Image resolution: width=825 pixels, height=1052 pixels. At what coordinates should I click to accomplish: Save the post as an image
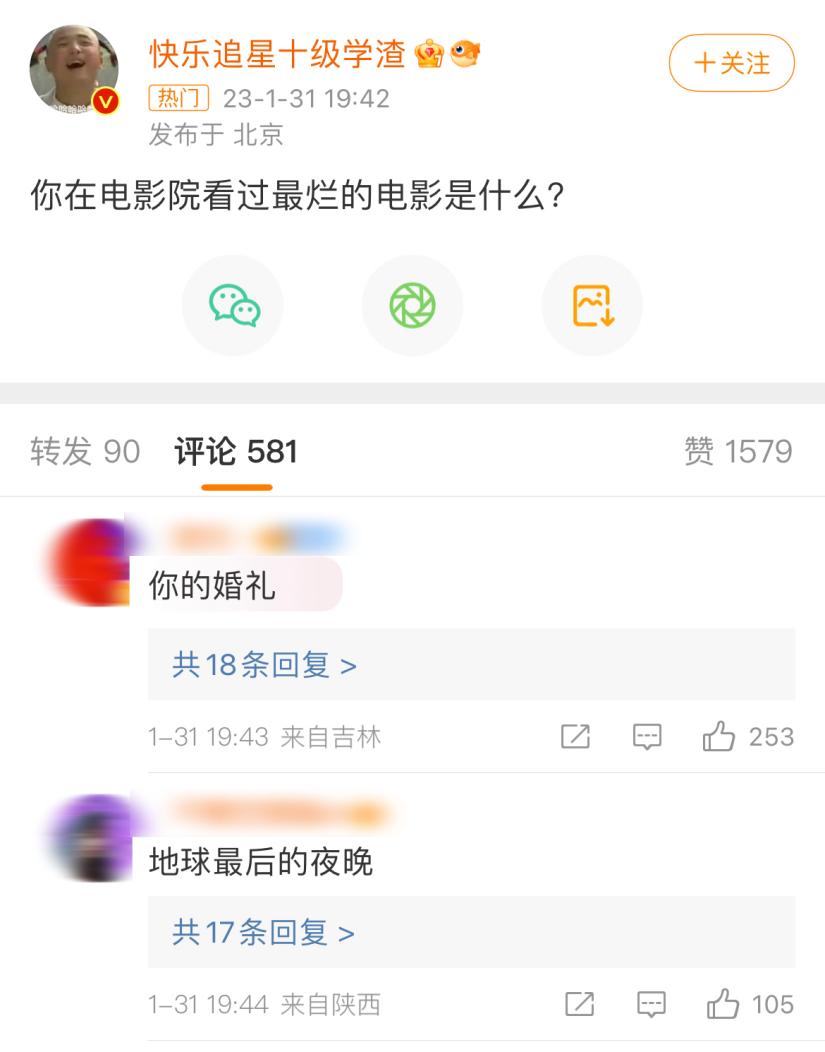tap(592, 305)
